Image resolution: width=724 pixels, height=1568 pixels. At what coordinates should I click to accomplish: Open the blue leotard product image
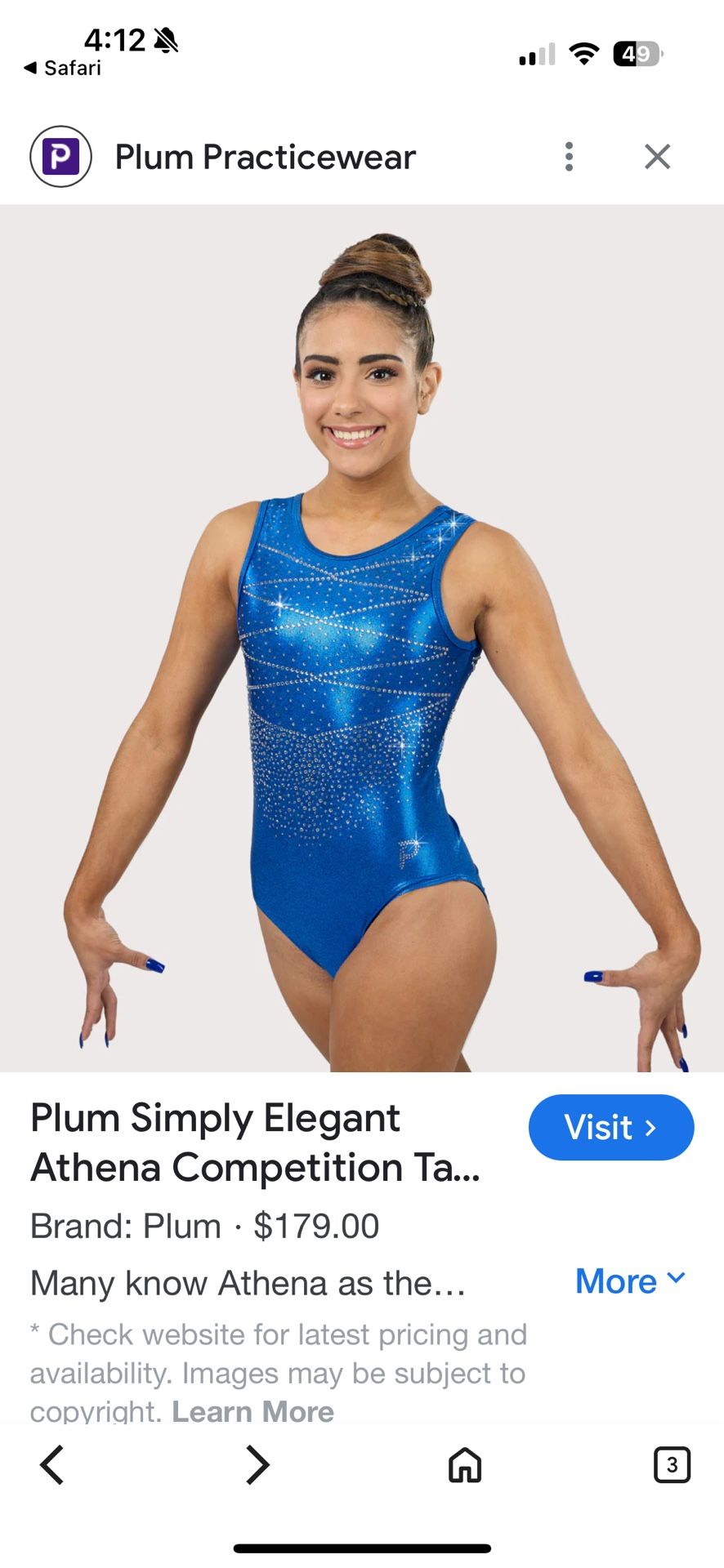pyautogui.click(x=362, y=638)
